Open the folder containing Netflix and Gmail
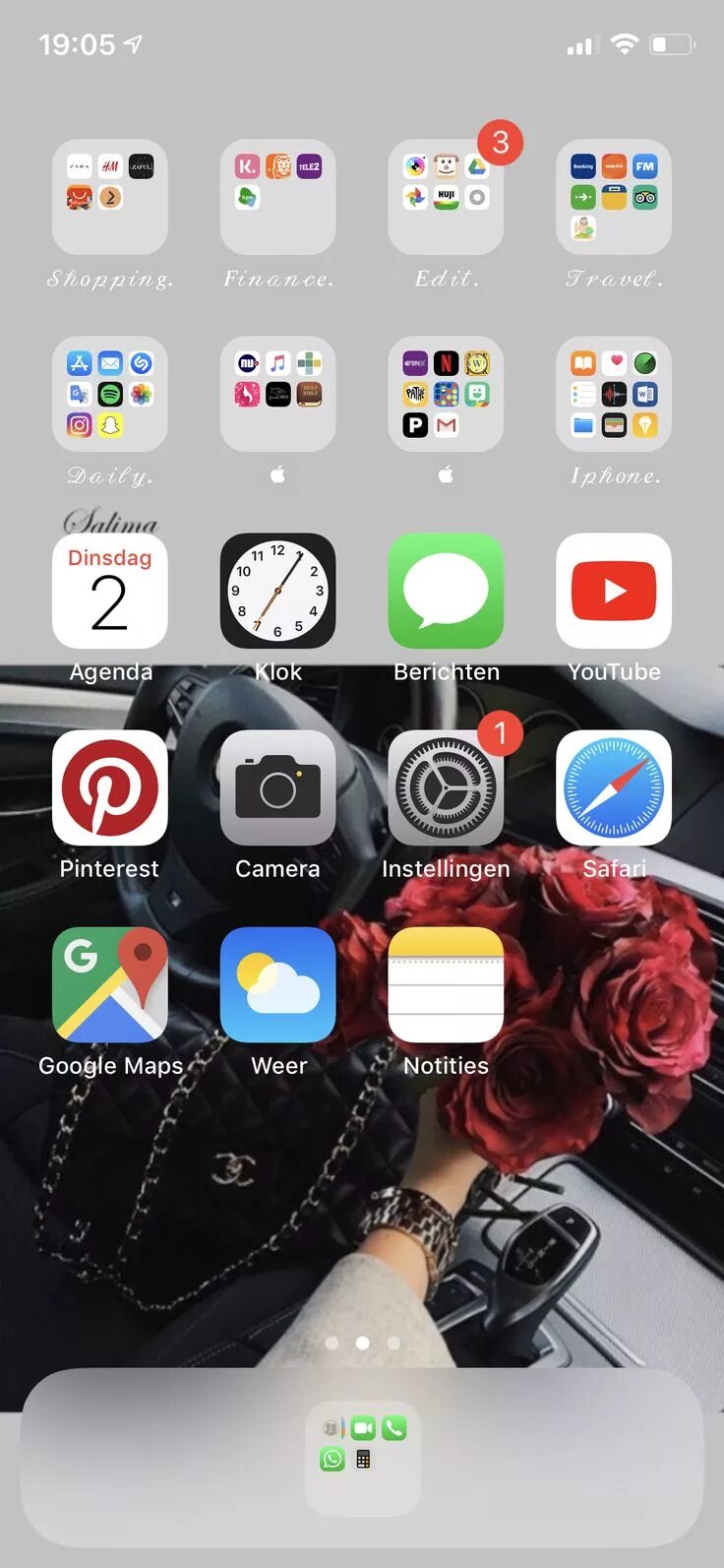The image size is (724, 1568). [446, 394]
